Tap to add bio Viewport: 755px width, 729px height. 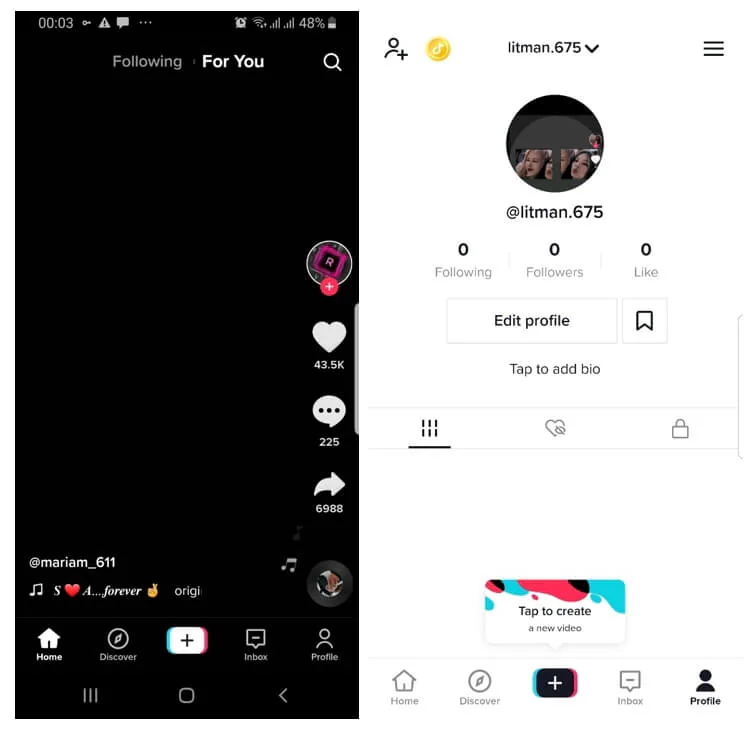tap(554, 369)
